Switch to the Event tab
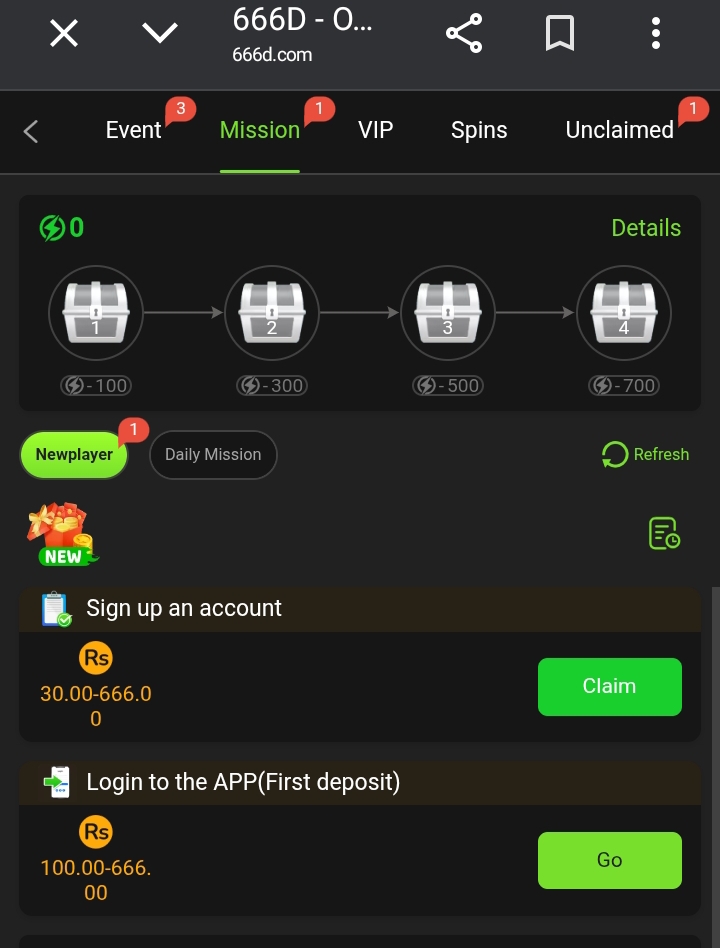 133,130
